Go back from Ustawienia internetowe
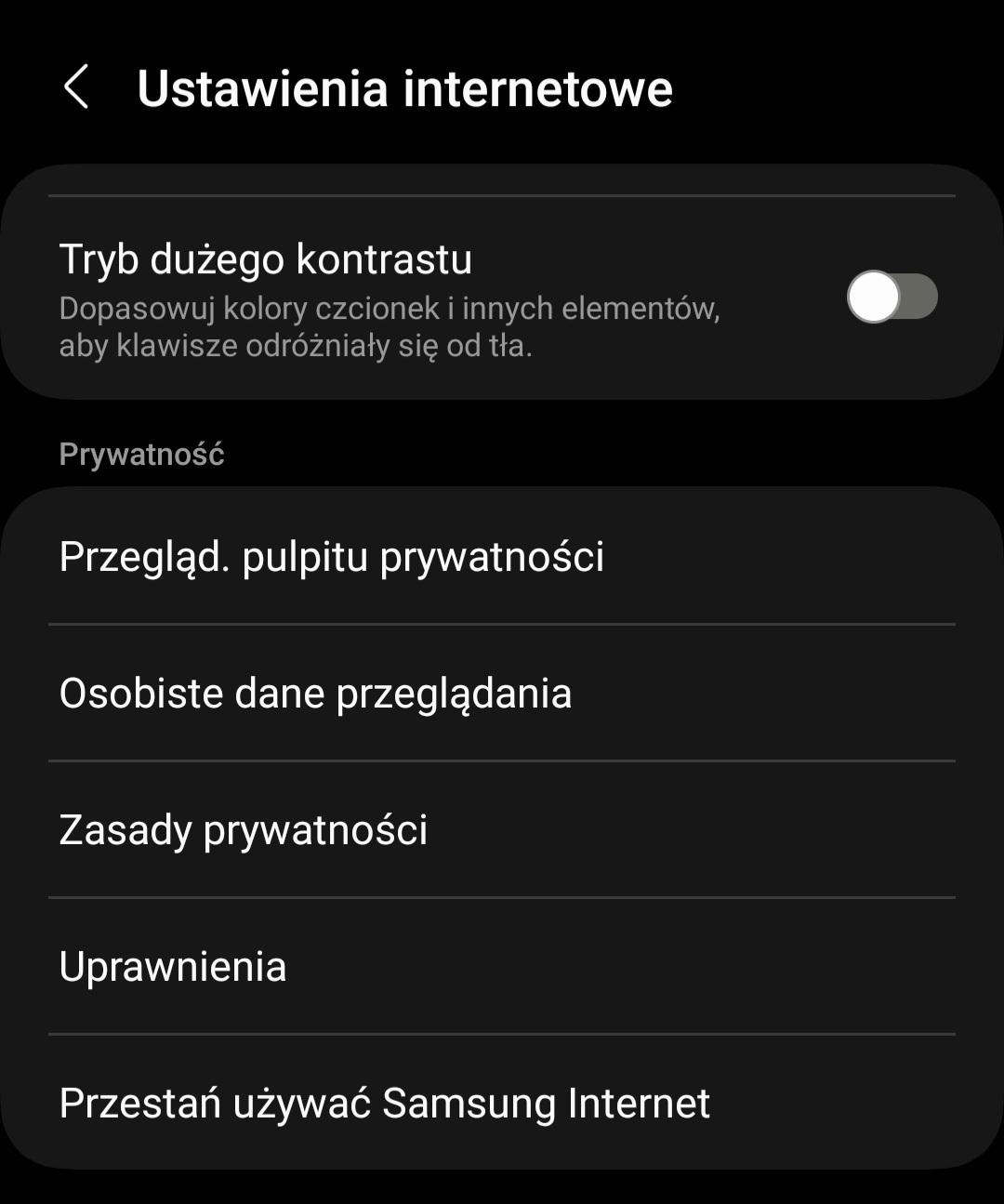1004x1204 pixels. coord(76,87)
